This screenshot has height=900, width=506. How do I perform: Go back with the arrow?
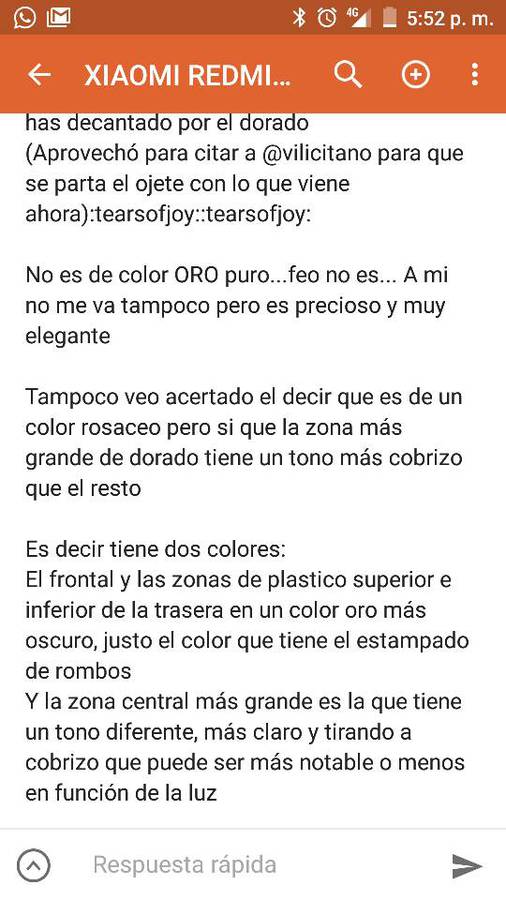point(39,75)
